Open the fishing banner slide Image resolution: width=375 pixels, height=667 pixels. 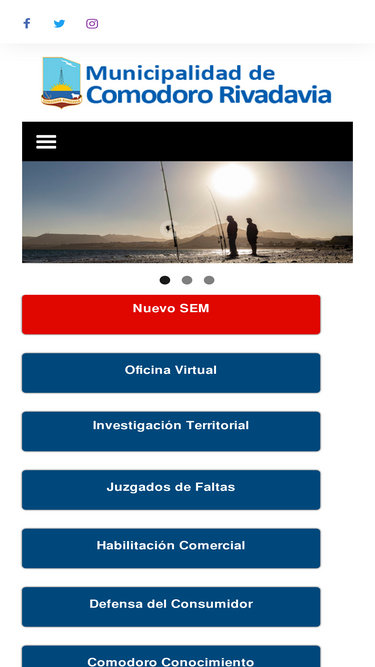point(188,212)
